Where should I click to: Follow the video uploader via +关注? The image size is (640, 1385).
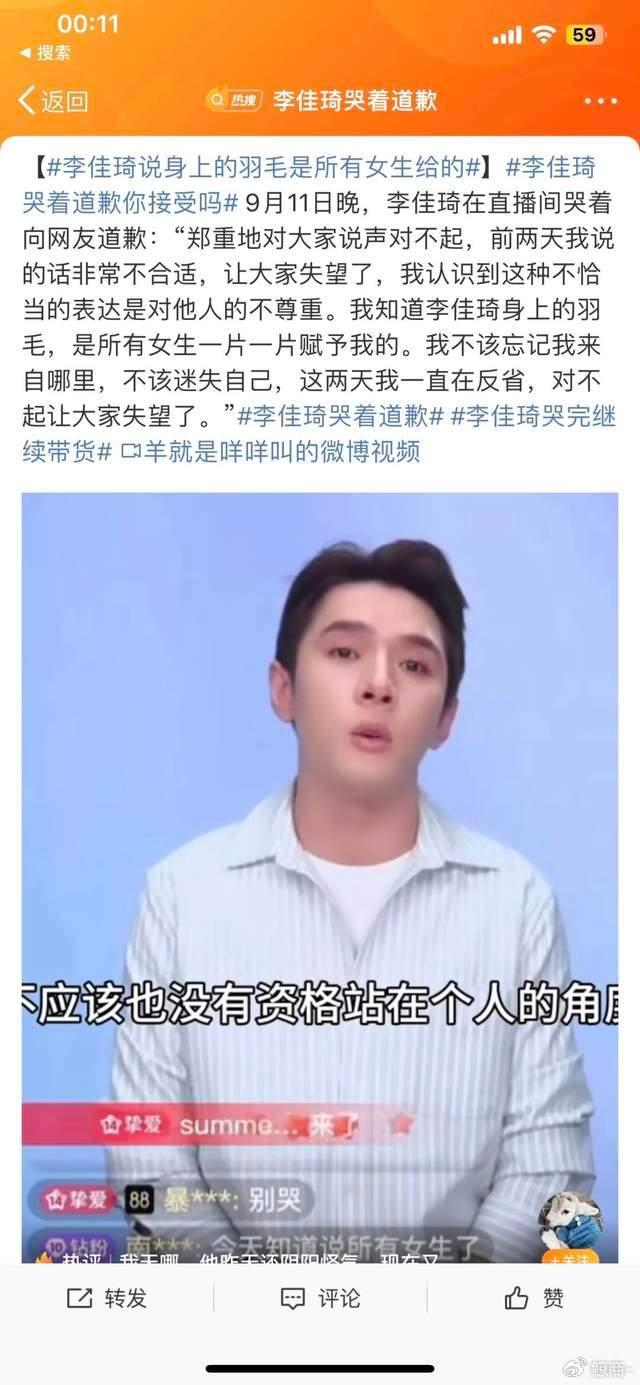pyautogui.click(x=571, y=1256)
